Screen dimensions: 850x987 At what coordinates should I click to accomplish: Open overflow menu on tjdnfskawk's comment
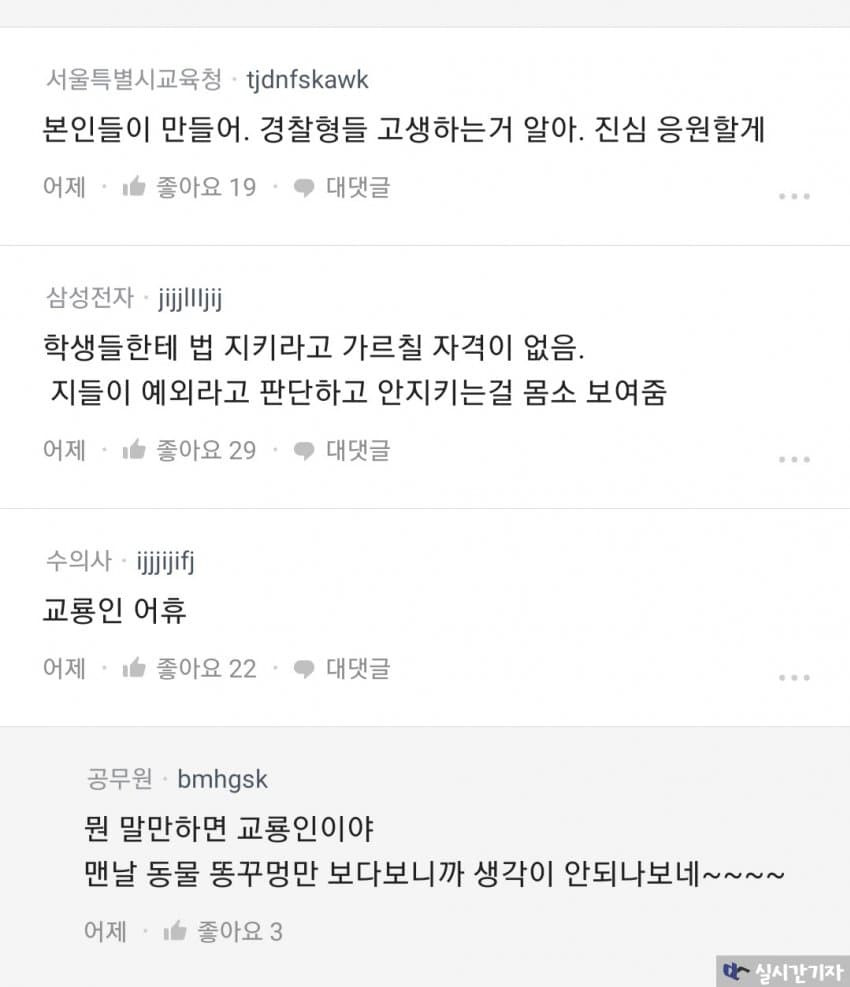tap(794, 196)
